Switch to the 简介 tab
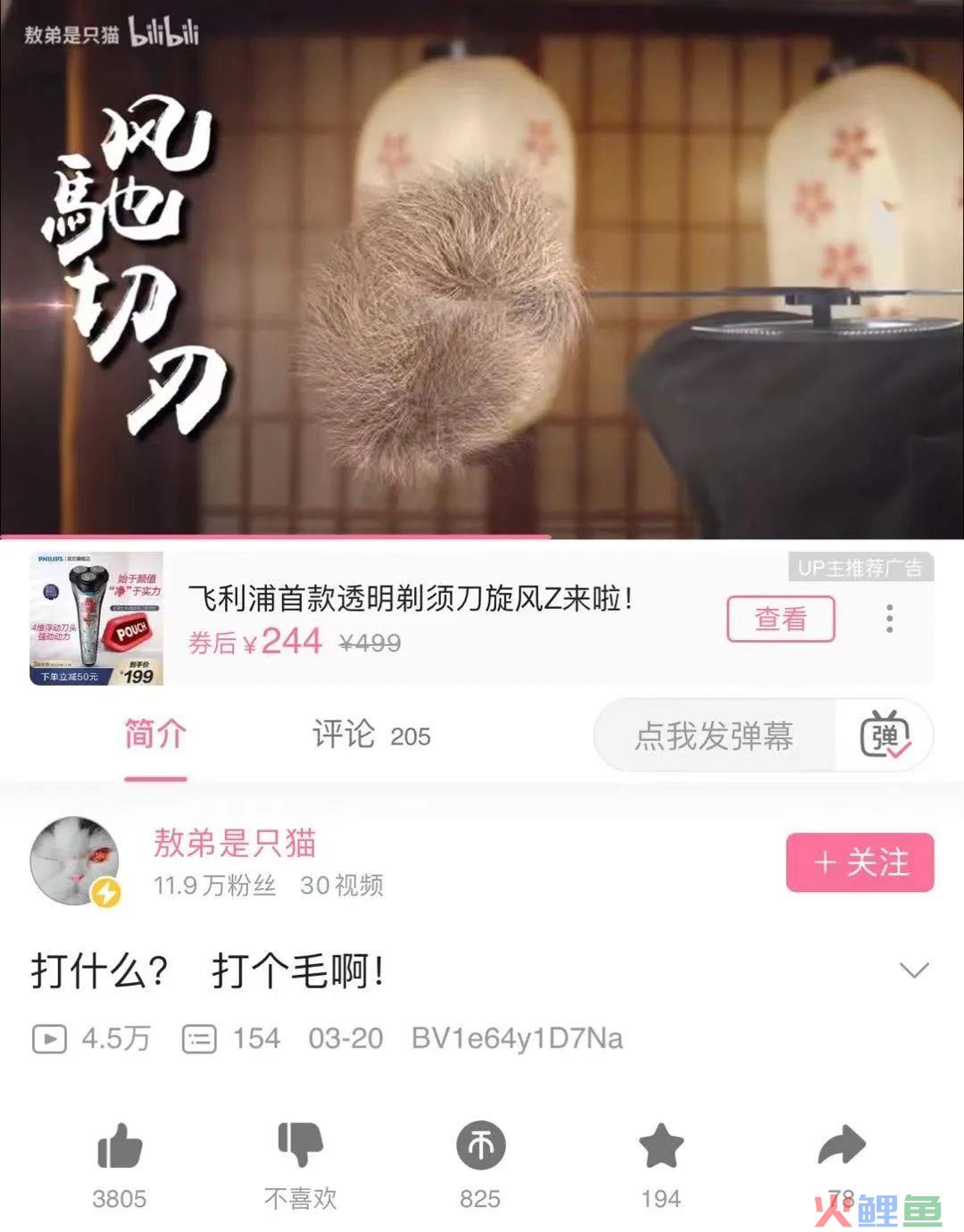Image resolution: width=964 pixels, height=1232 pixels. [x=155, y=735]
